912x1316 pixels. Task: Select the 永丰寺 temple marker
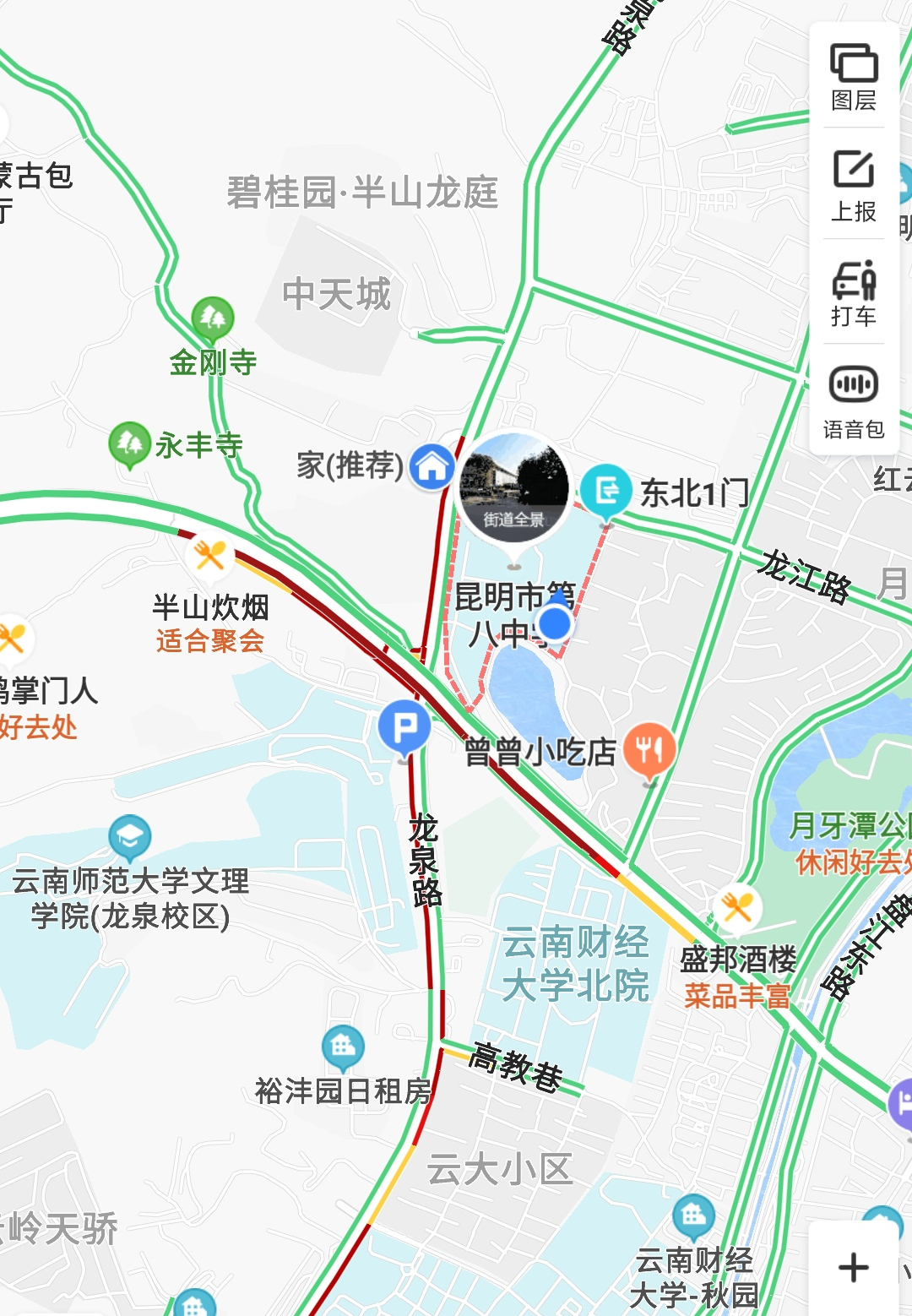coord(129,443)
